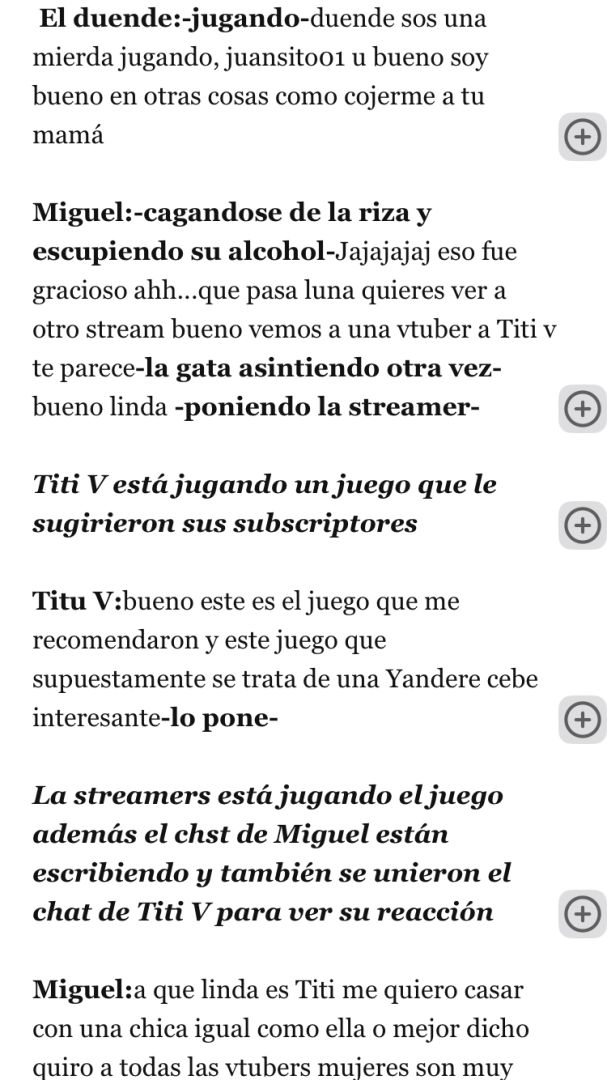
Task: Open comments for paragraph ending "sugirieron sus subscriptores"
Action: click(582, 523)
